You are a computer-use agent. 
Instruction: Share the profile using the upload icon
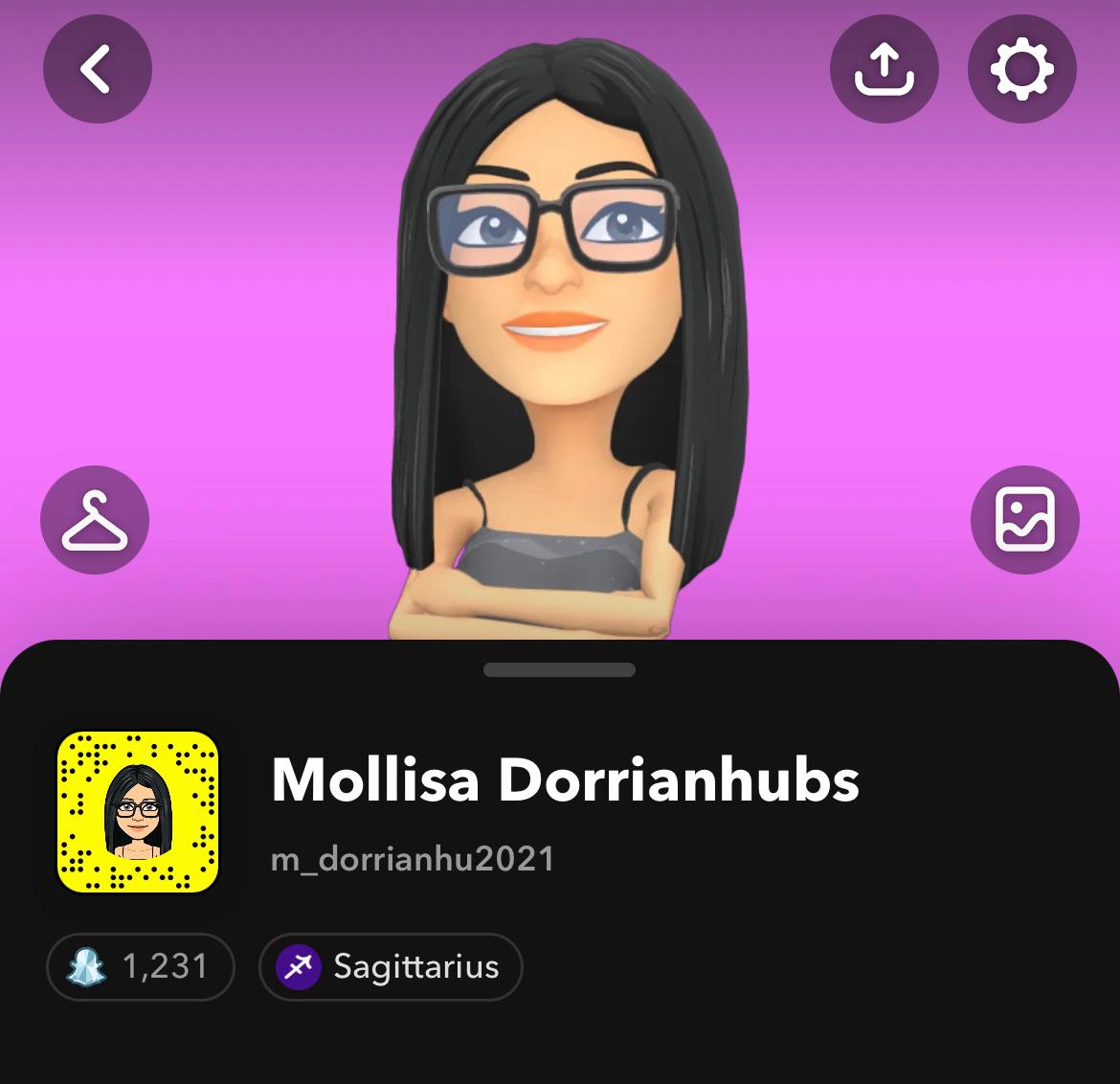tap(884, 69)
